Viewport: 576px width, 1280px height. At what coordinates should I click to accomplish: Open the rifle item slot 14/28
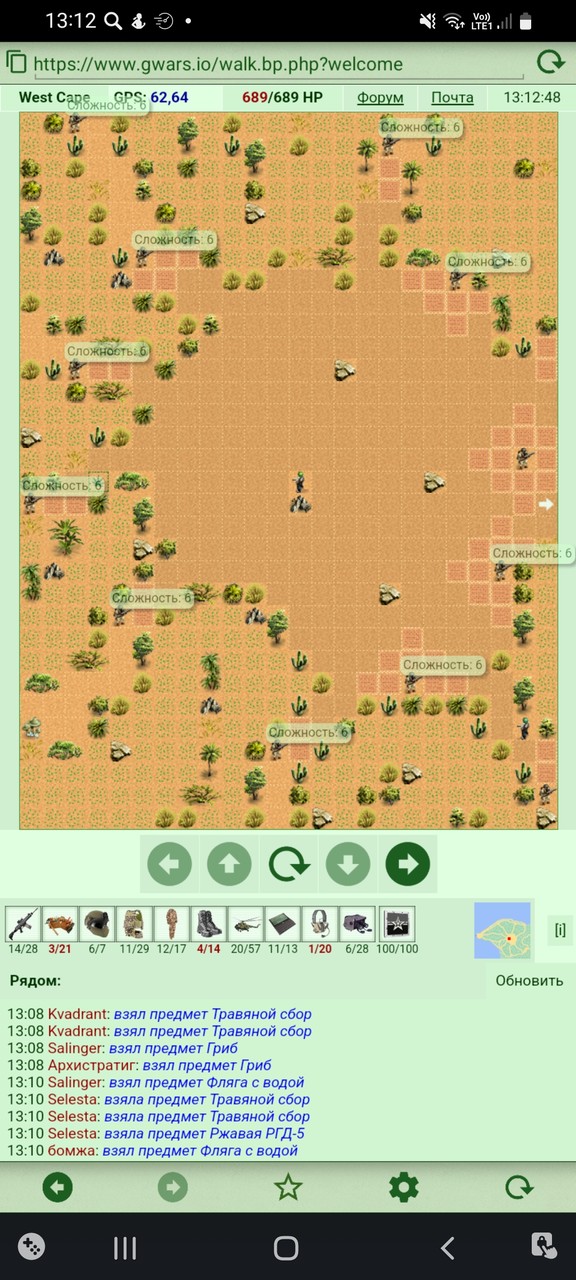22,923
